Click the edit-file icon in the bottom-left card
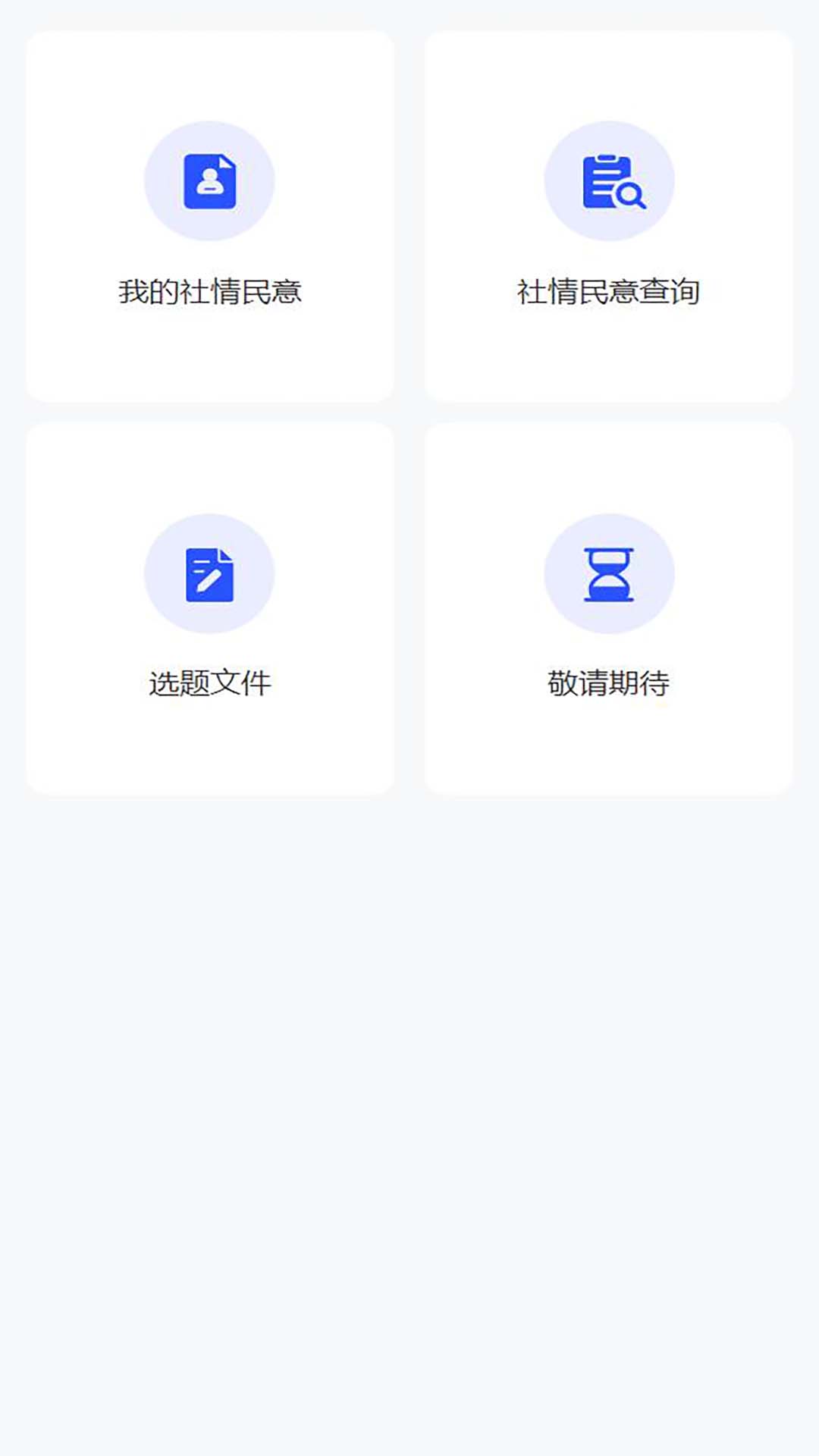The width and height of the screenshot is (819, 1456). [x=210, y=575]
